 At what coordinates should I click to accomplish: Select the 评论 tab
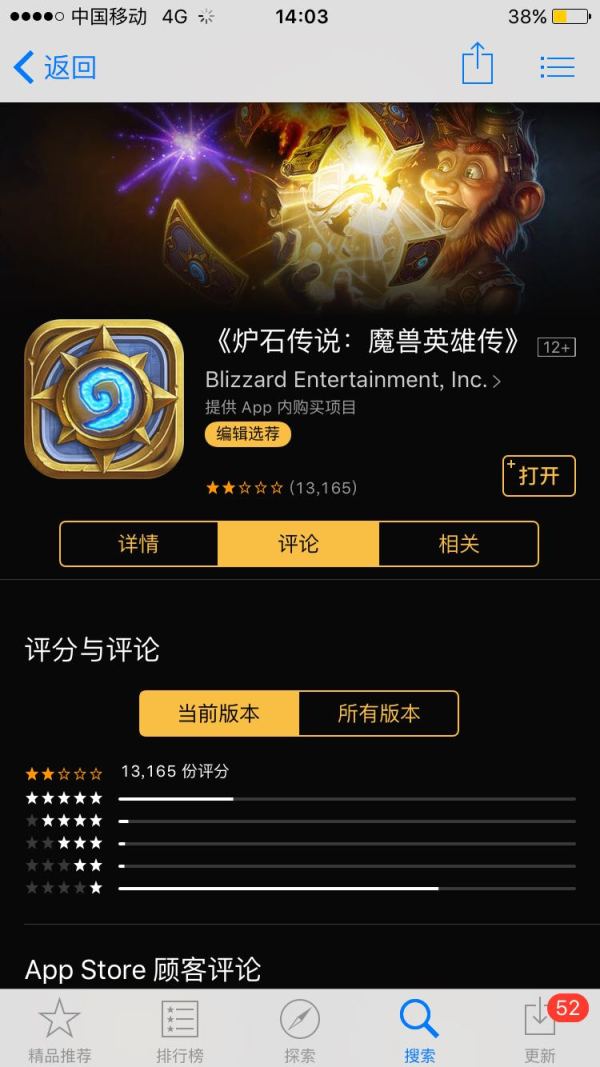(298, 544)
